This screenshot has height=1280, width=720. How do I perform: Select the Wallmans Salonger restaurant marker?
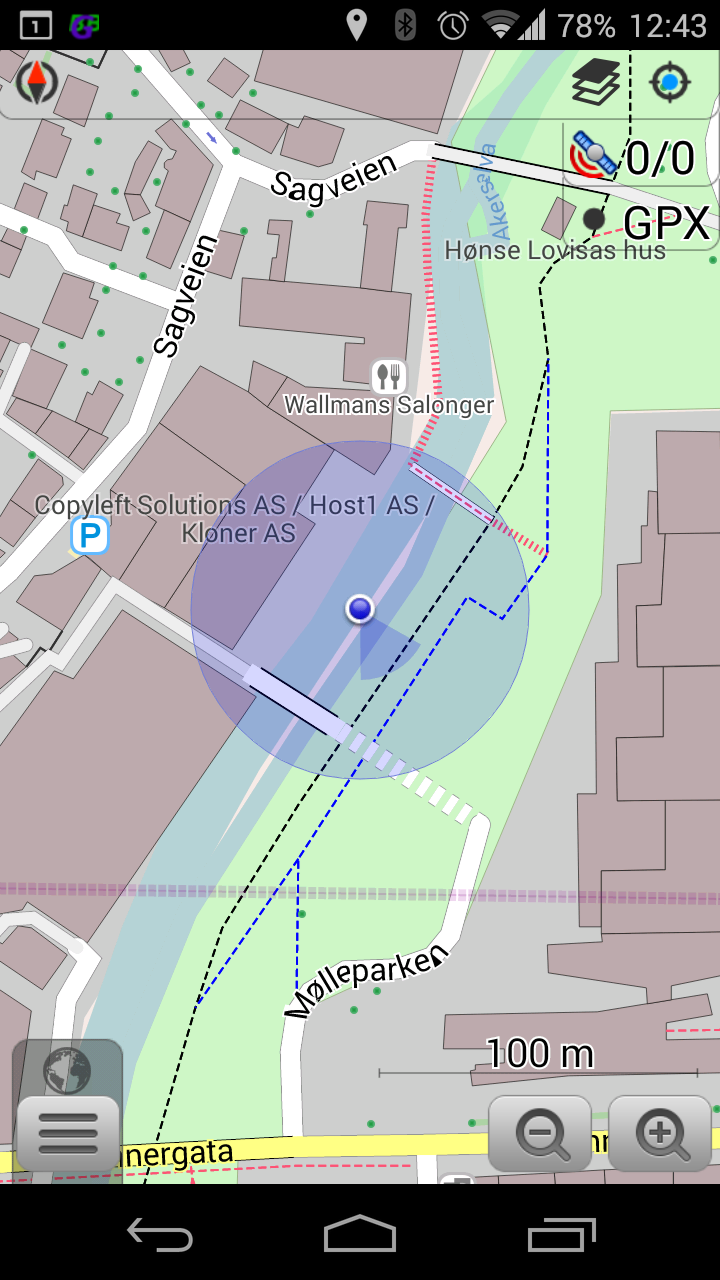388,377
